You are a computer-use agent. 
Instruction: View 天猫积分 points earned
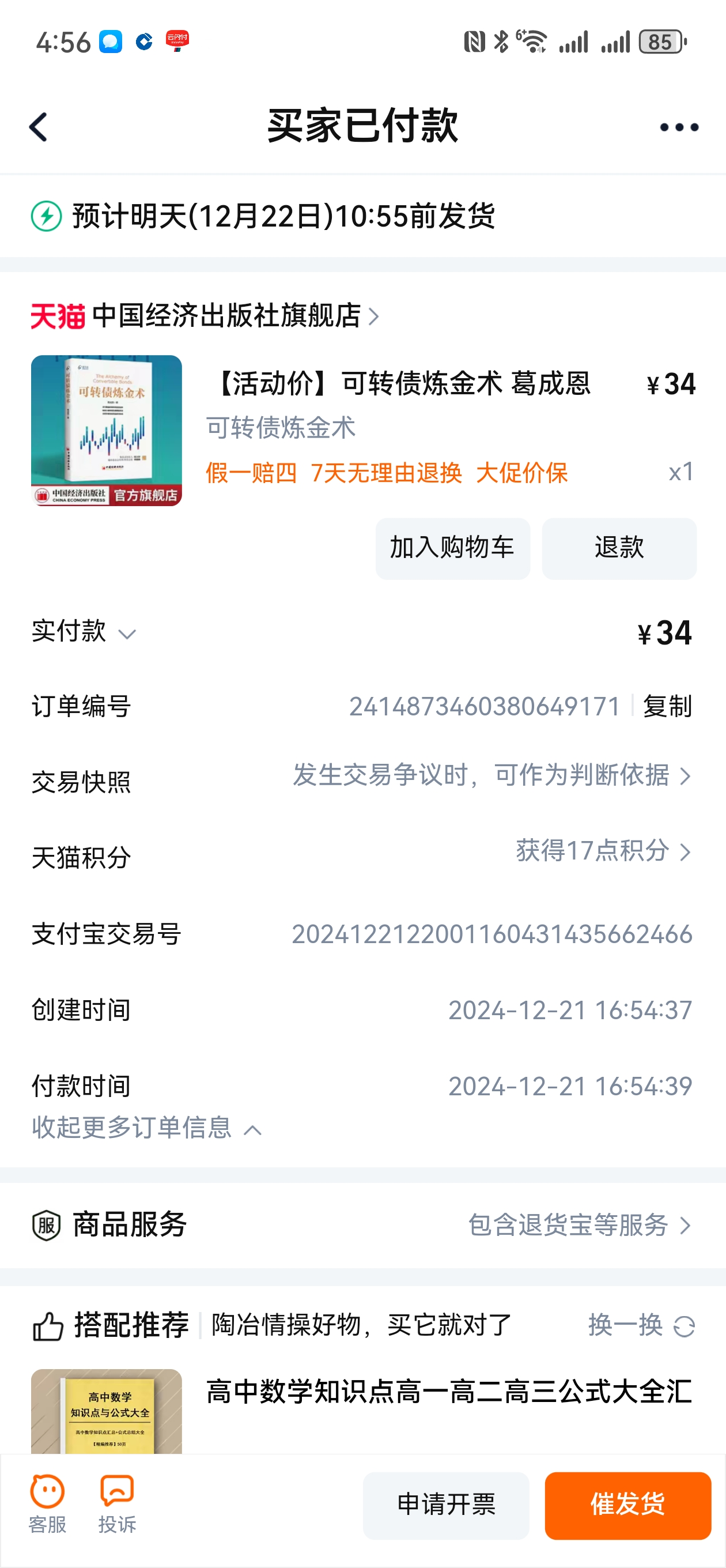tap(603, 851)
